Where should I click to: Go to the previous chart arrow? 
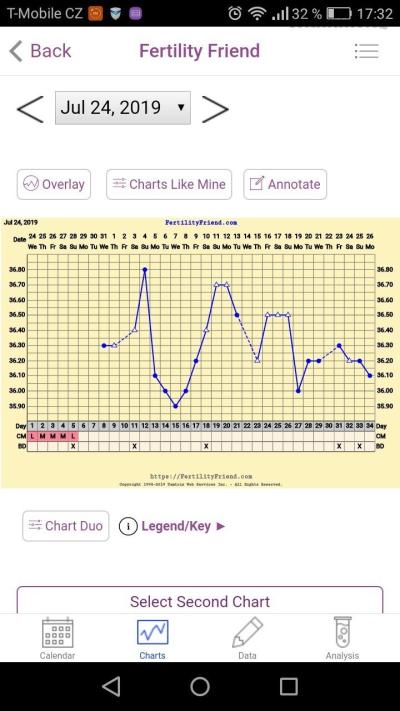coord(30,109)
